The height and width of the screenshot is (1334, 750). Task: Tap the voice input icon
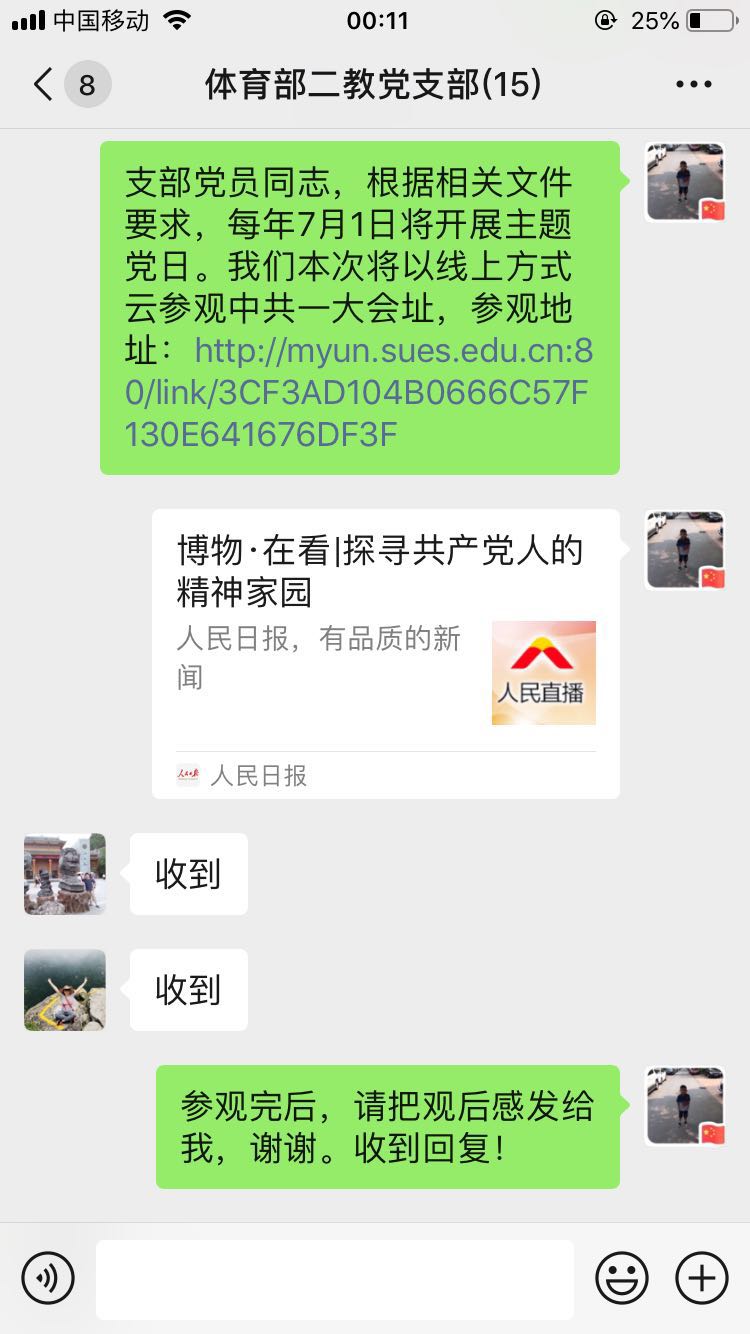48,1278
